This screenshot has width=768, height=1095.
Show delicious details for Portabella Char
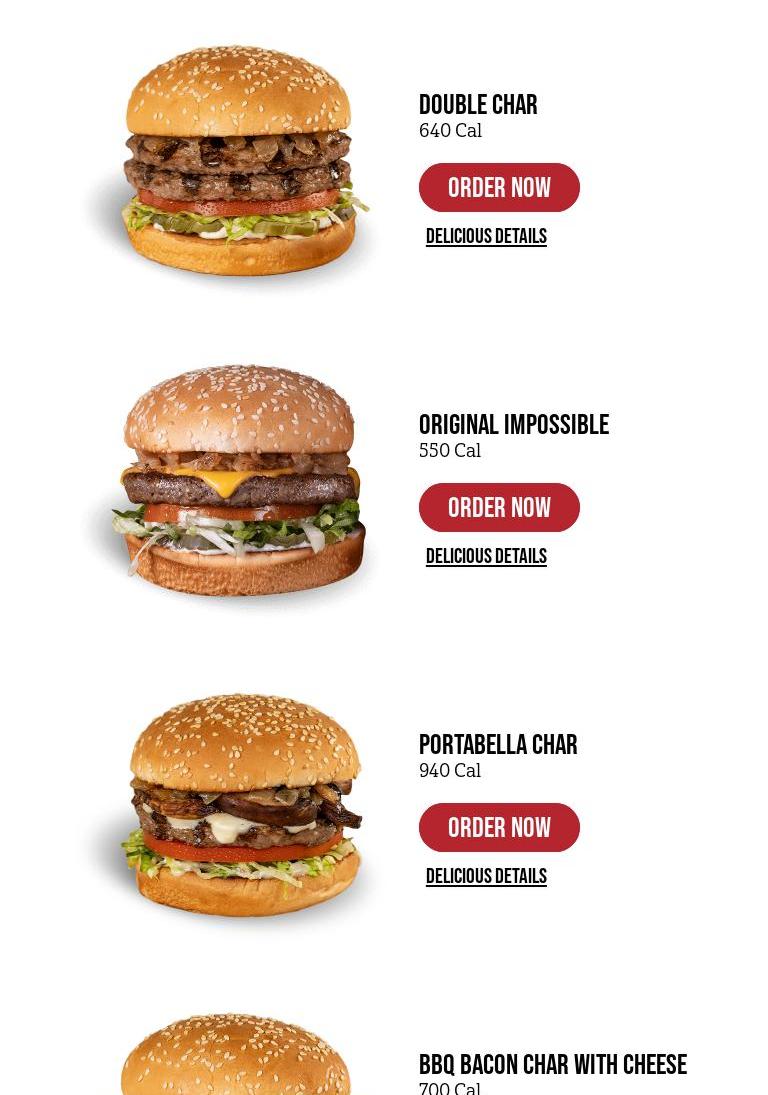pyautogui.click(x=486, y=876)
